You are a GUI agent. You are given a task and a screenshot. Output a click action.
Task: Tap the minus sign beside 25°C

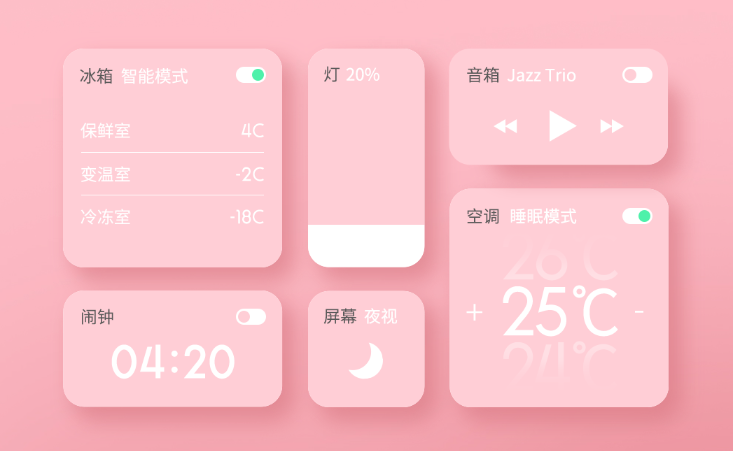tap(640, 312)
